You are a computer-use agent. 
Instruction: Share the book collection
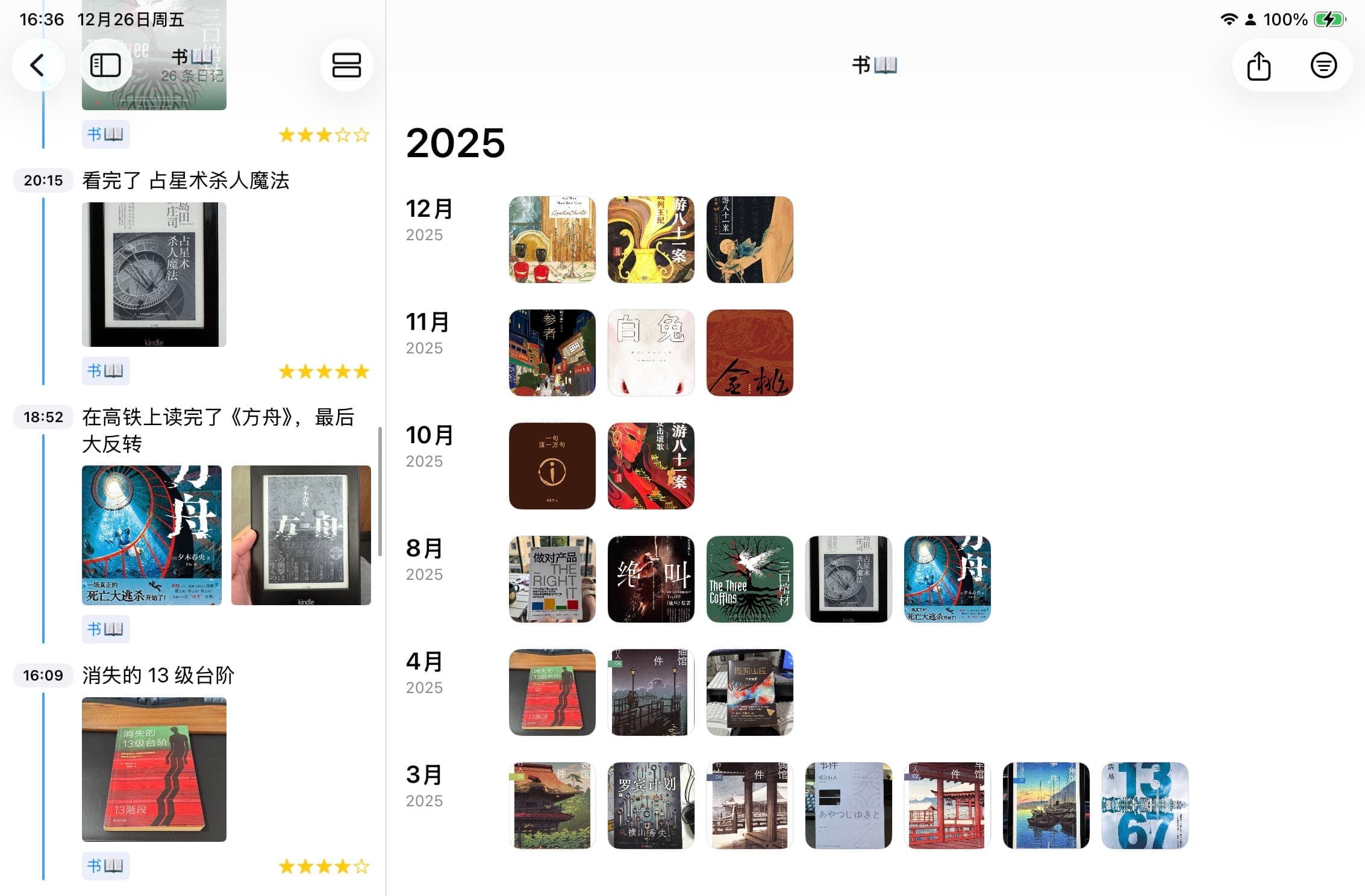tap(1258, 65)
